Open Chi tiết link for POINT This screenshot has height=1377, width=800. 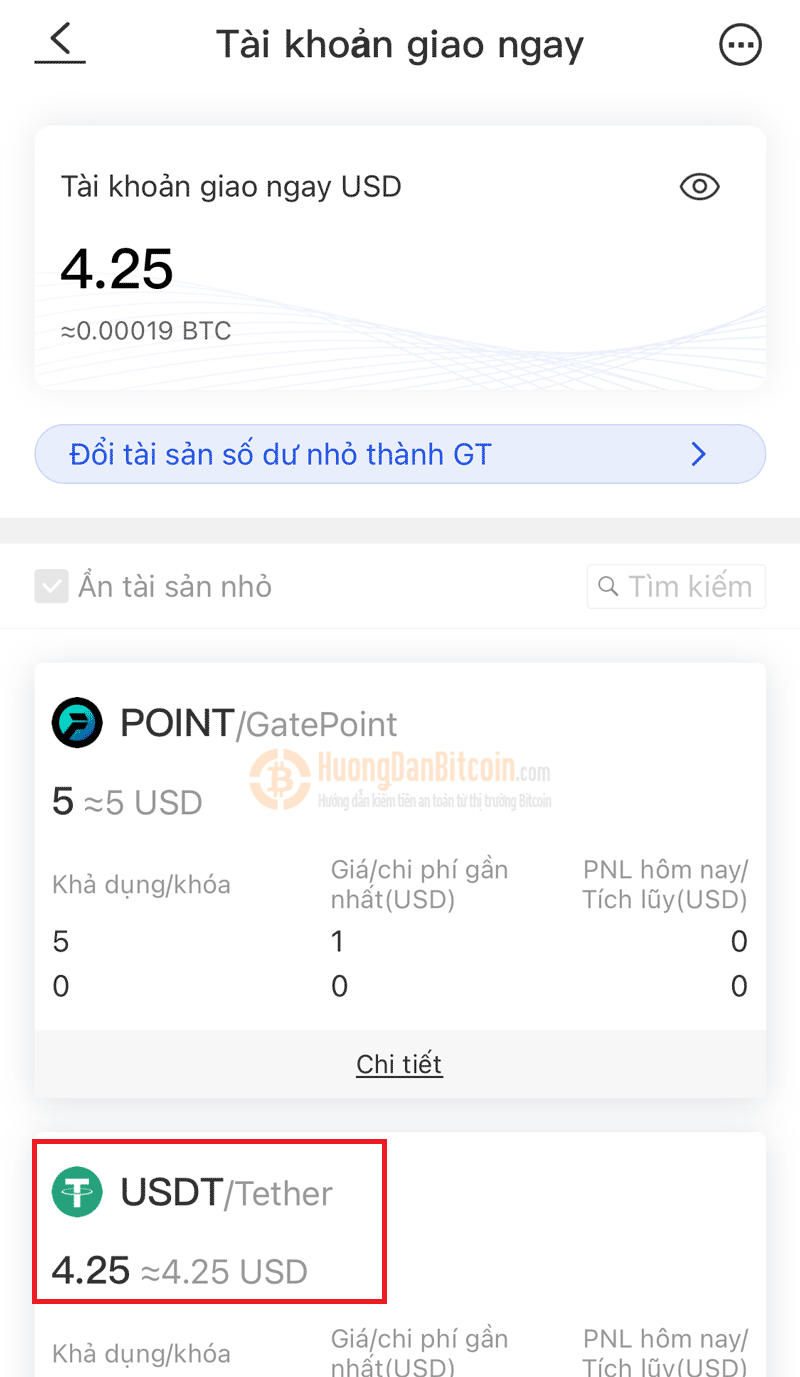click(x=399, y=1064)
